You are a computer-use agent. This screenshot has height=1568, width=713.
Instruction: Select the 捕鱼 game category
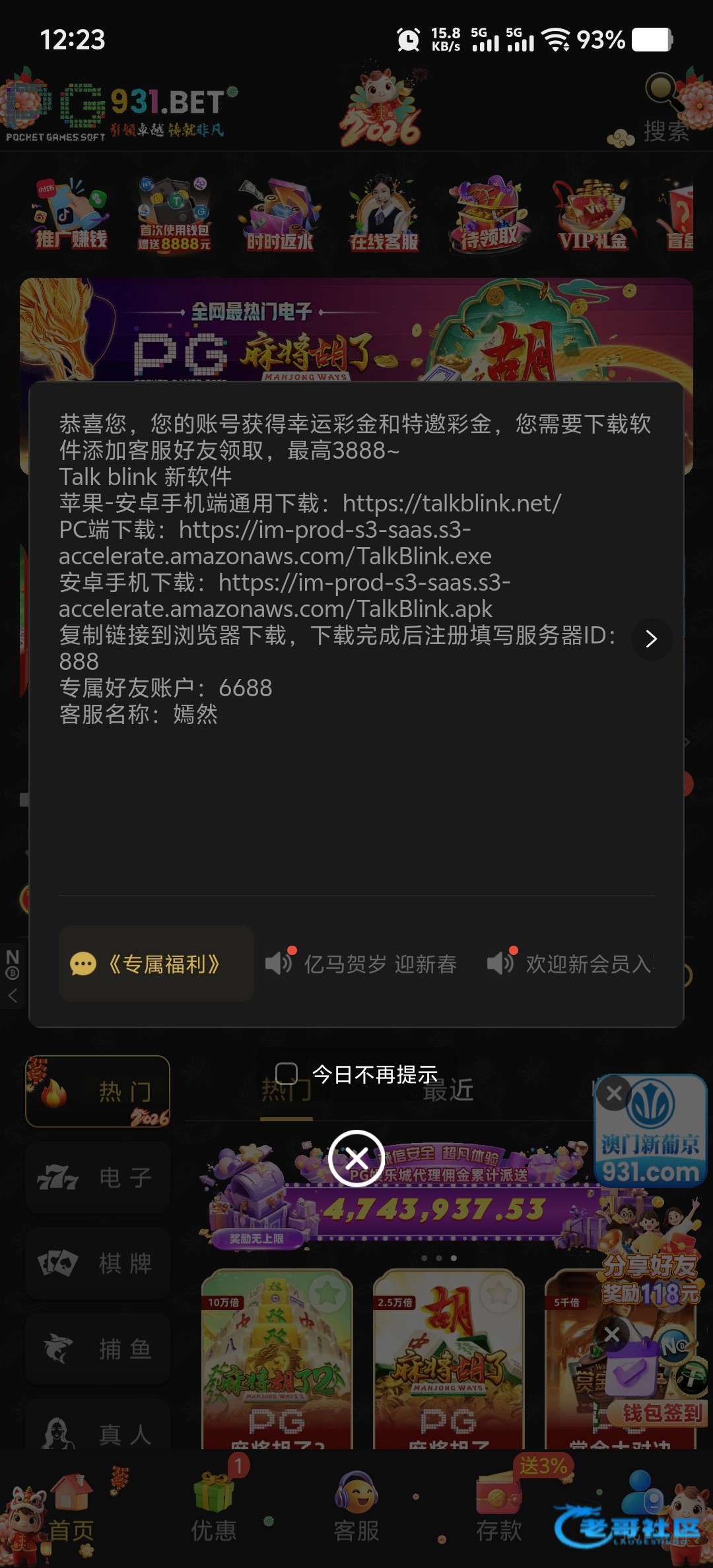click(x=98, y=1349)
